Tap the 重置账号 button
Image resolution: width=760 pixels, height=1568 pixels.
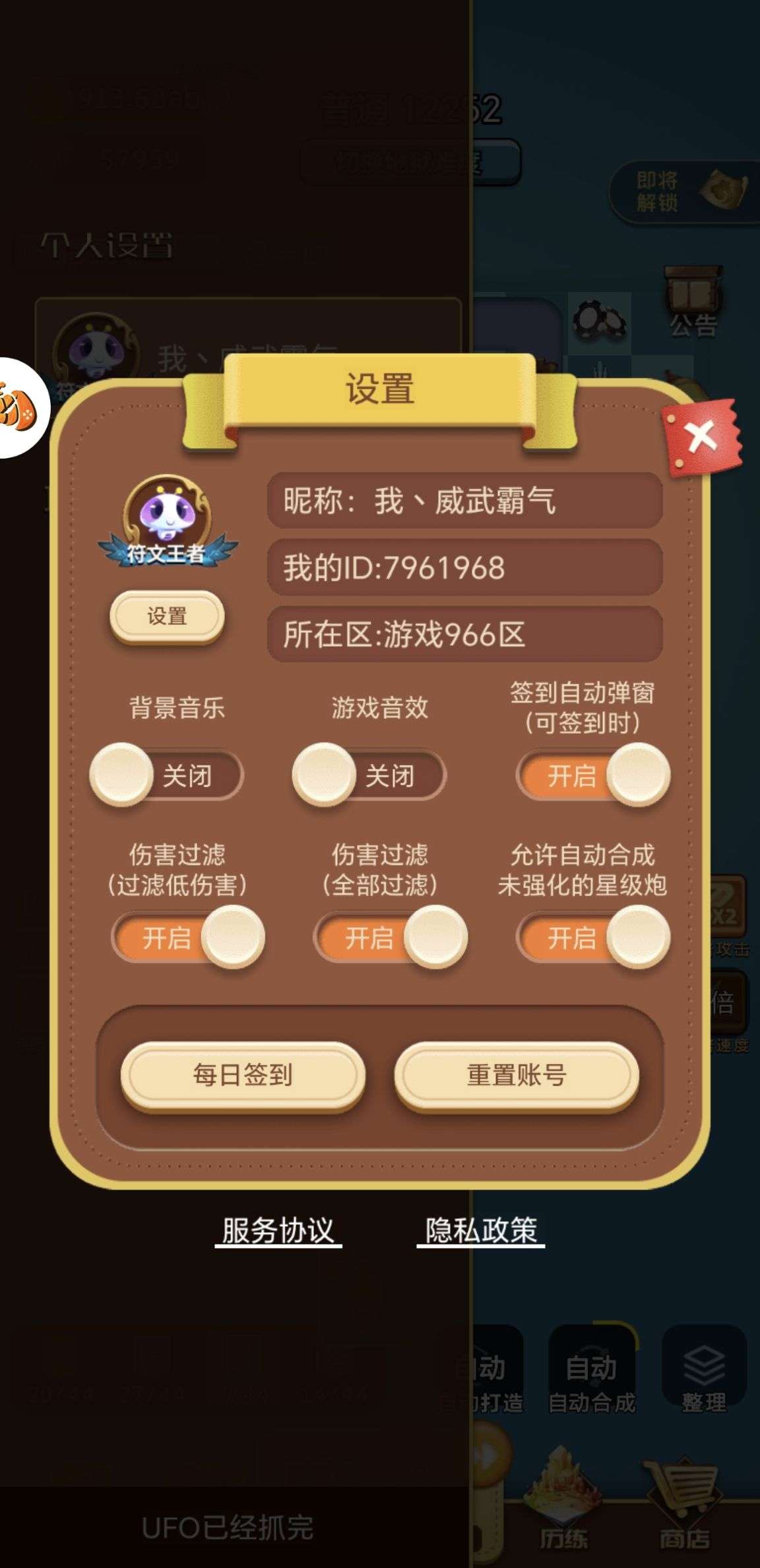pyautogui.click(x=517, y=1076)
